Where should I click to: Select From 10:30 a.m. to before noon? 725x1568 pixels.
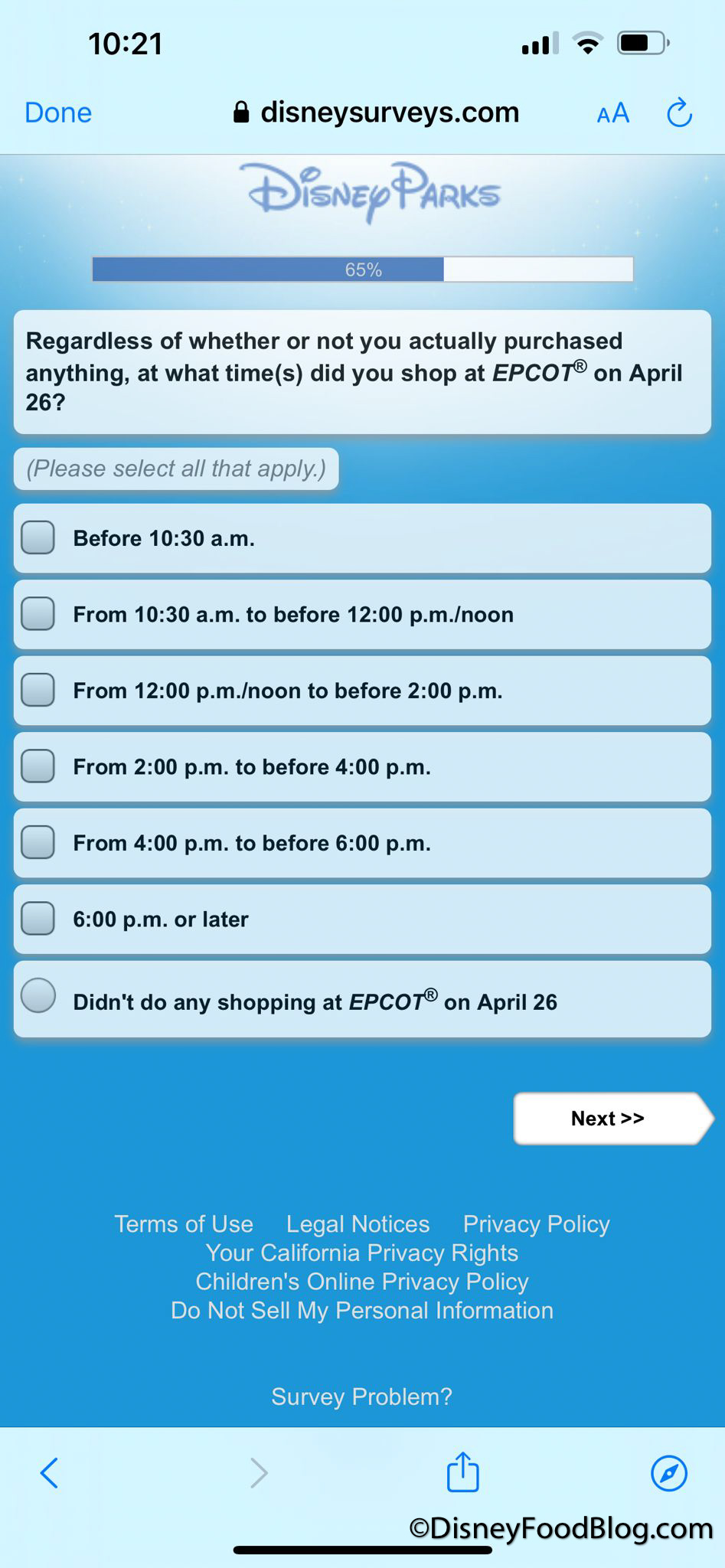pyautogui.click(x=38, y=614)
